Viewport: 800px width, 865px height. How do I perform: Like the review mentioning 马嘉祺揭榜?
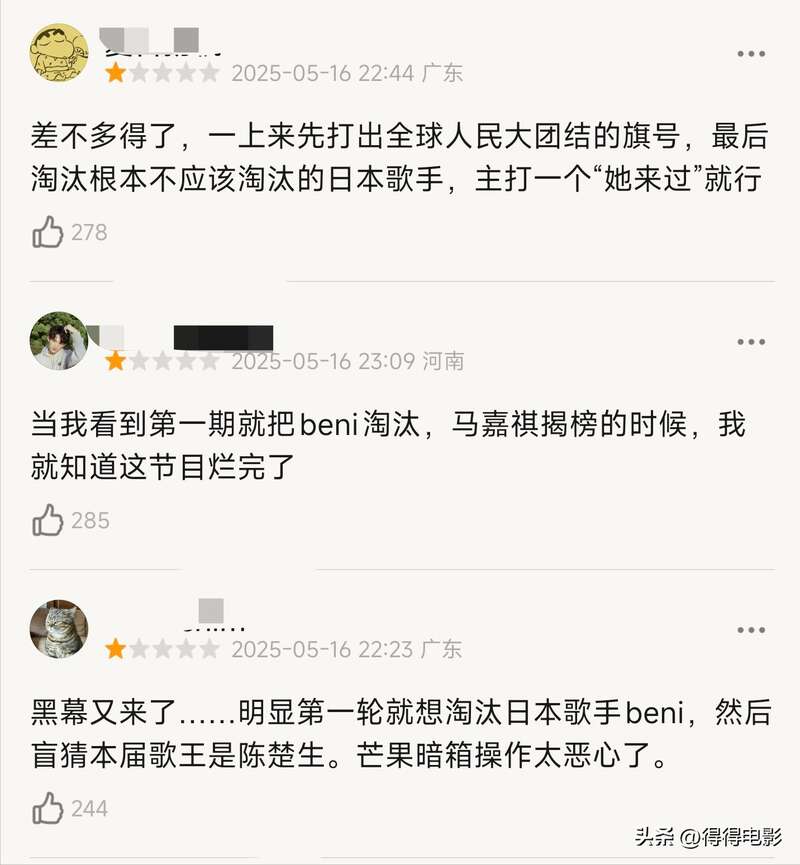(48, 520)
